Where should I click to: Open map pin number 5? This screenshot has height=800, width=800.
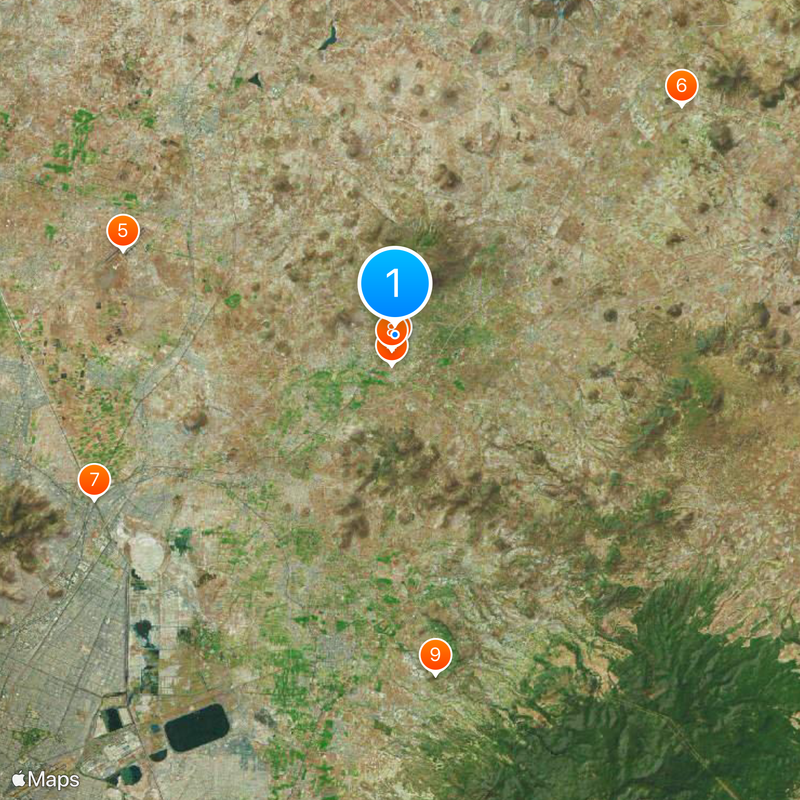(x=122, y=232)
